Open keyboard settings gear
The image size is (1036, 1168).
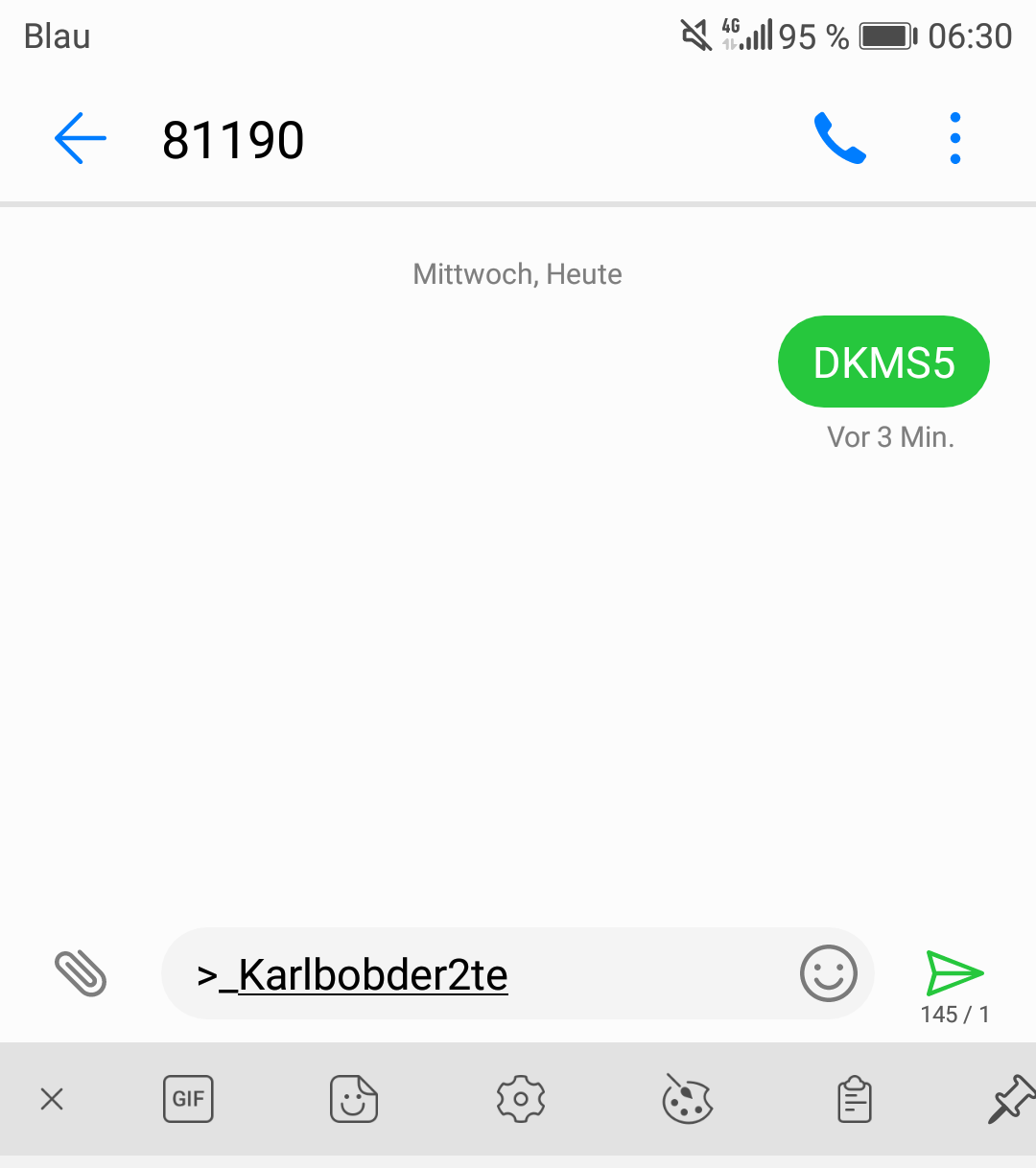click(x=521, y=1099)
